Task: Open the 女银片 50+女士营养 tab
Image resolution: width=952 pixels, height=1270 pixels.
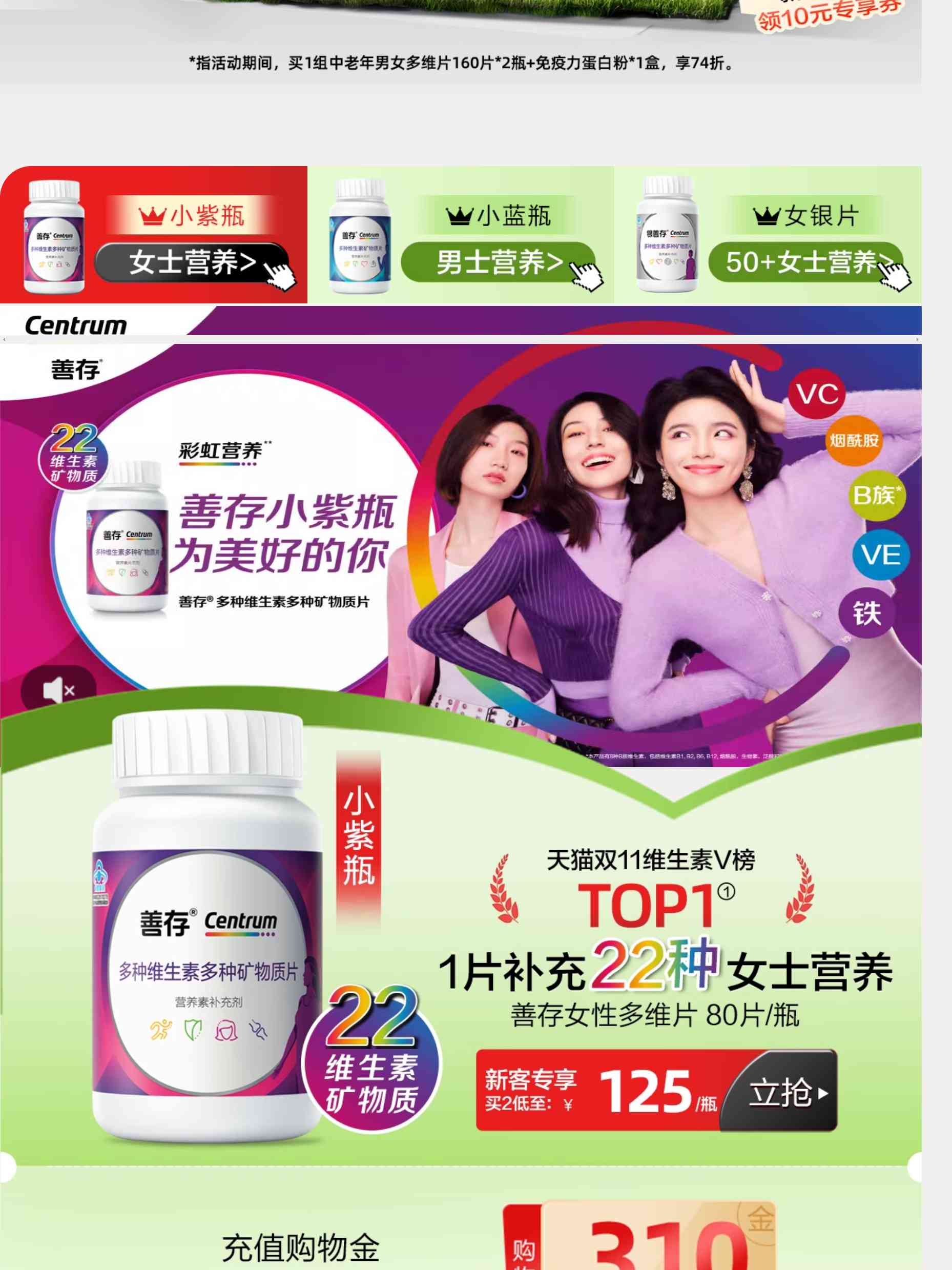Action: [767, 235]
